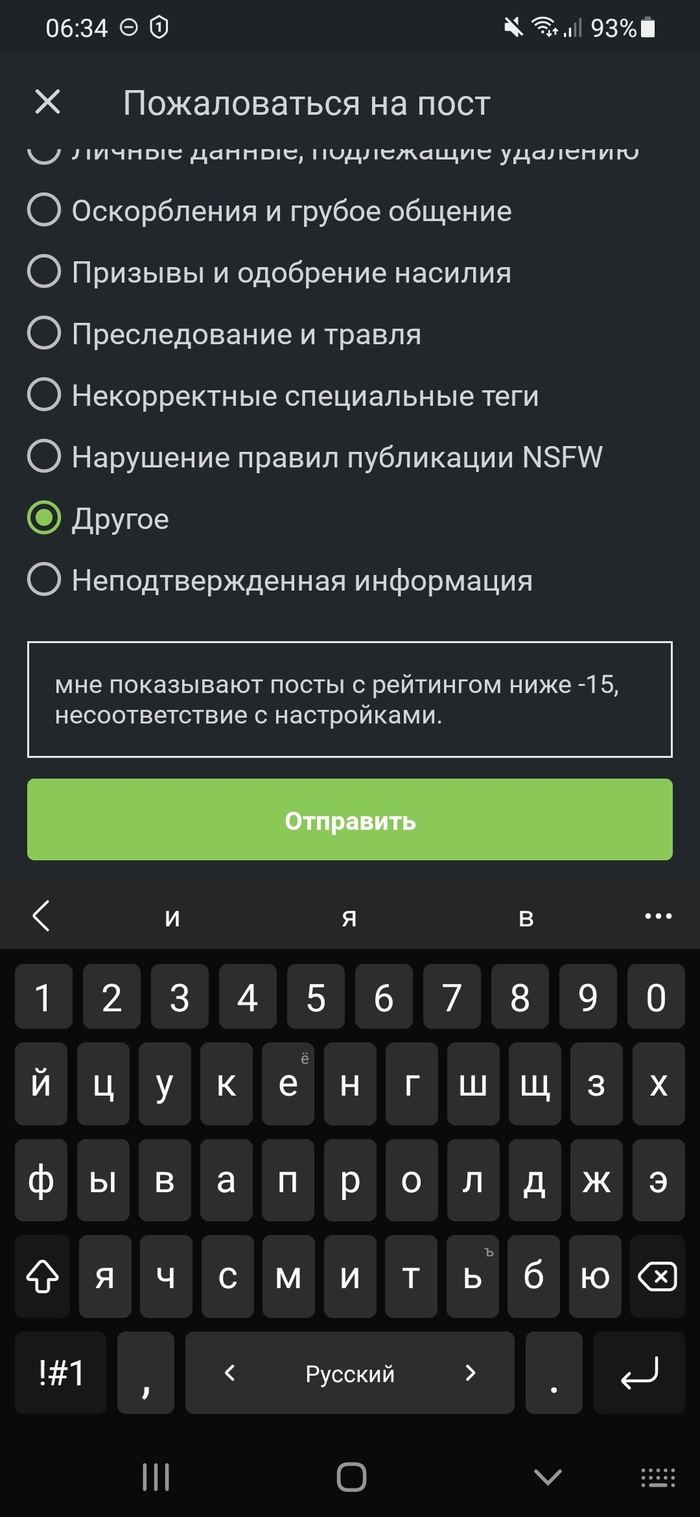Insert the keyboard suggestion "я"

[349, 917]
